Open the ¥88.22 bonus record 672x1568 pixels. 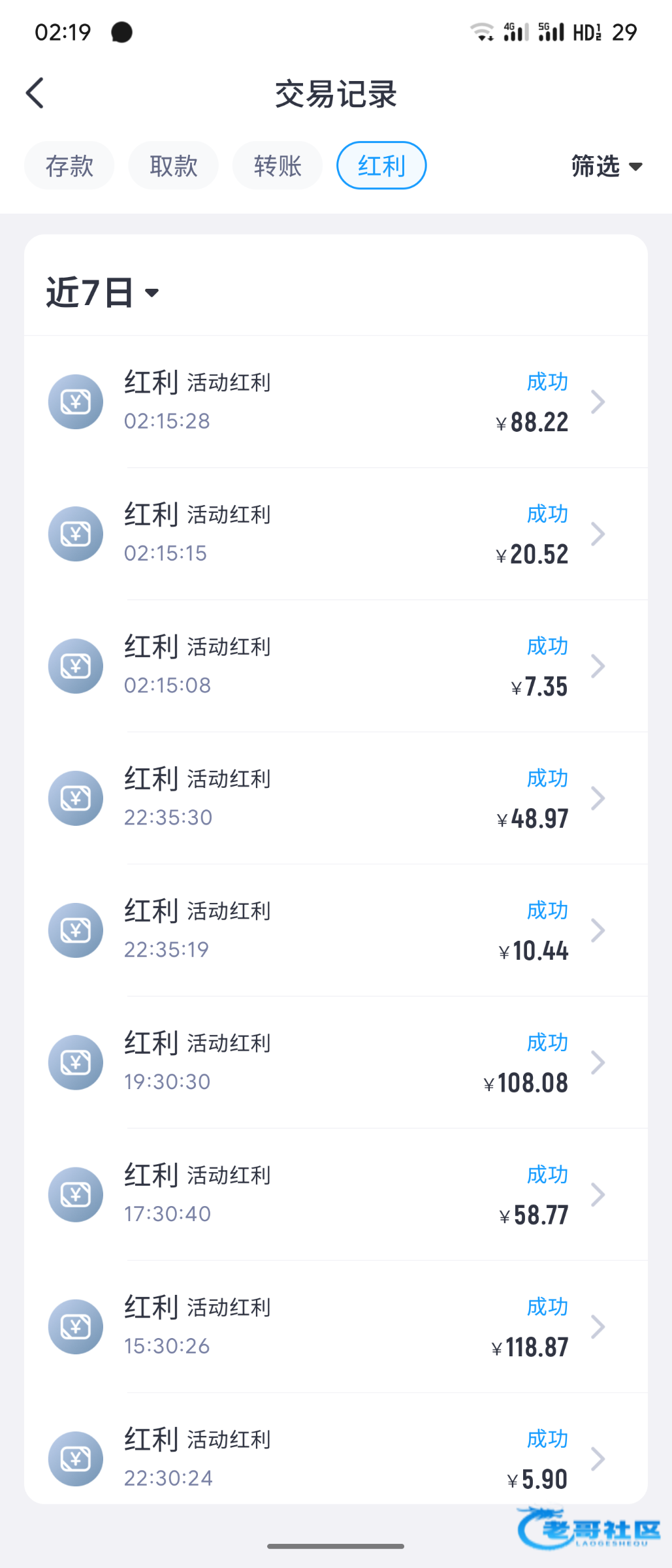(336, 402)
